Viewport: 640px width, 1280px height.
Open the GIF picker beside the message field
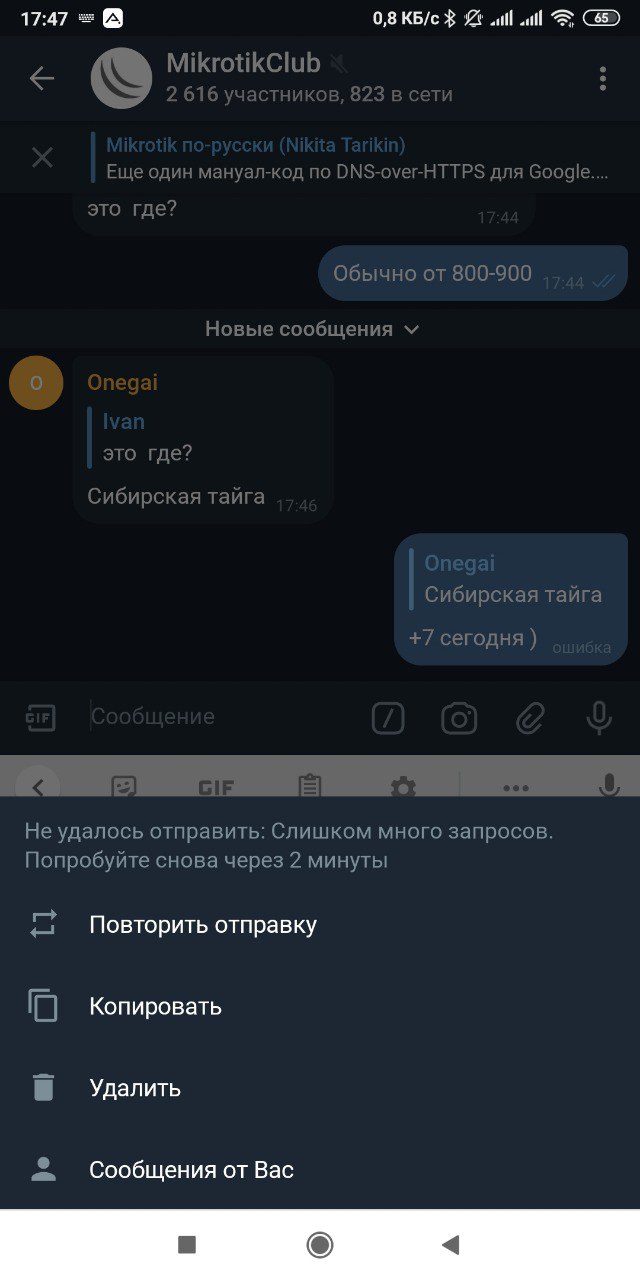pos(40,717)
